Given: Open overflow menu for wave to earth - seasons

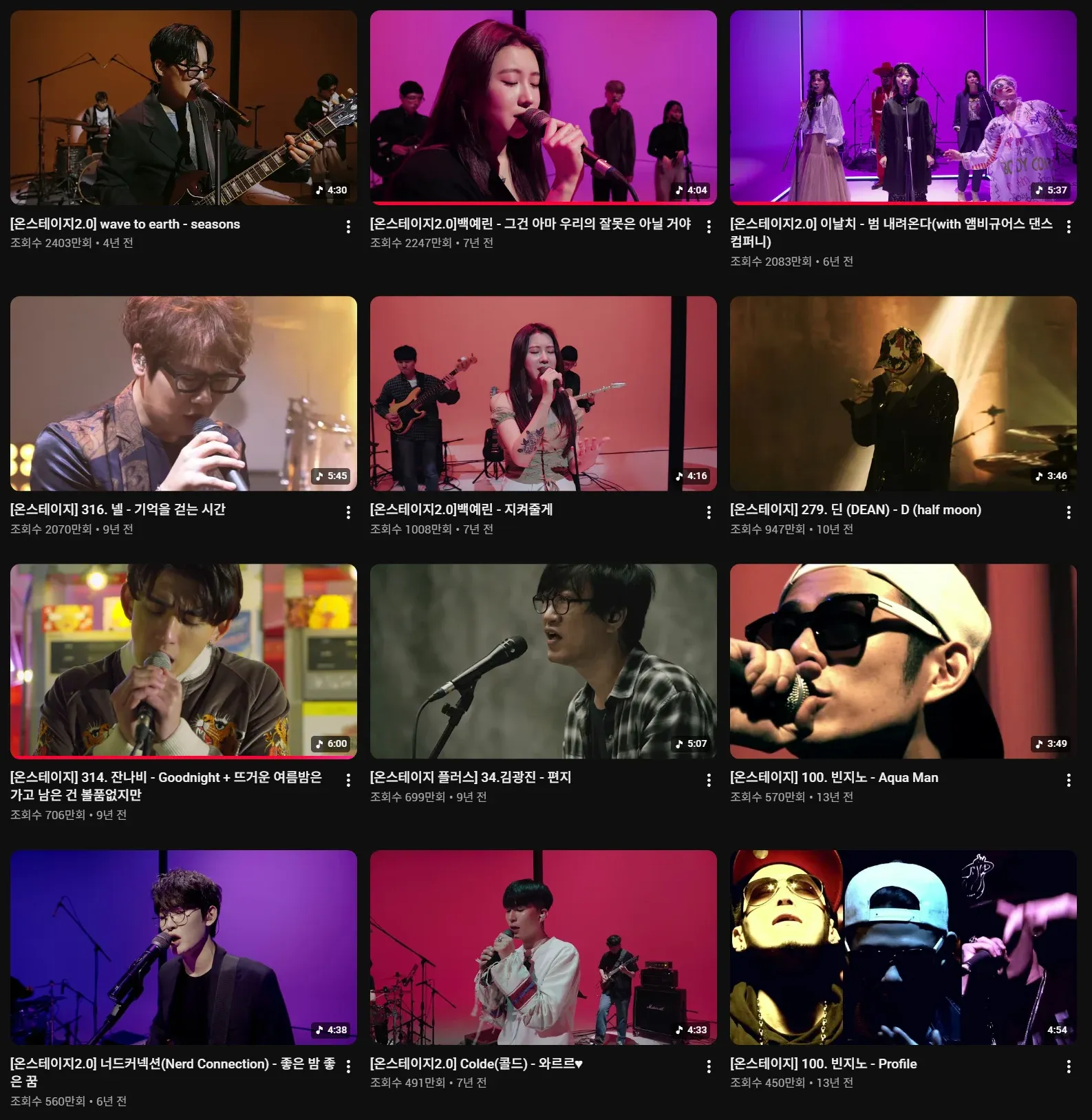Looking at the screenshot, I should click(348, 226).
